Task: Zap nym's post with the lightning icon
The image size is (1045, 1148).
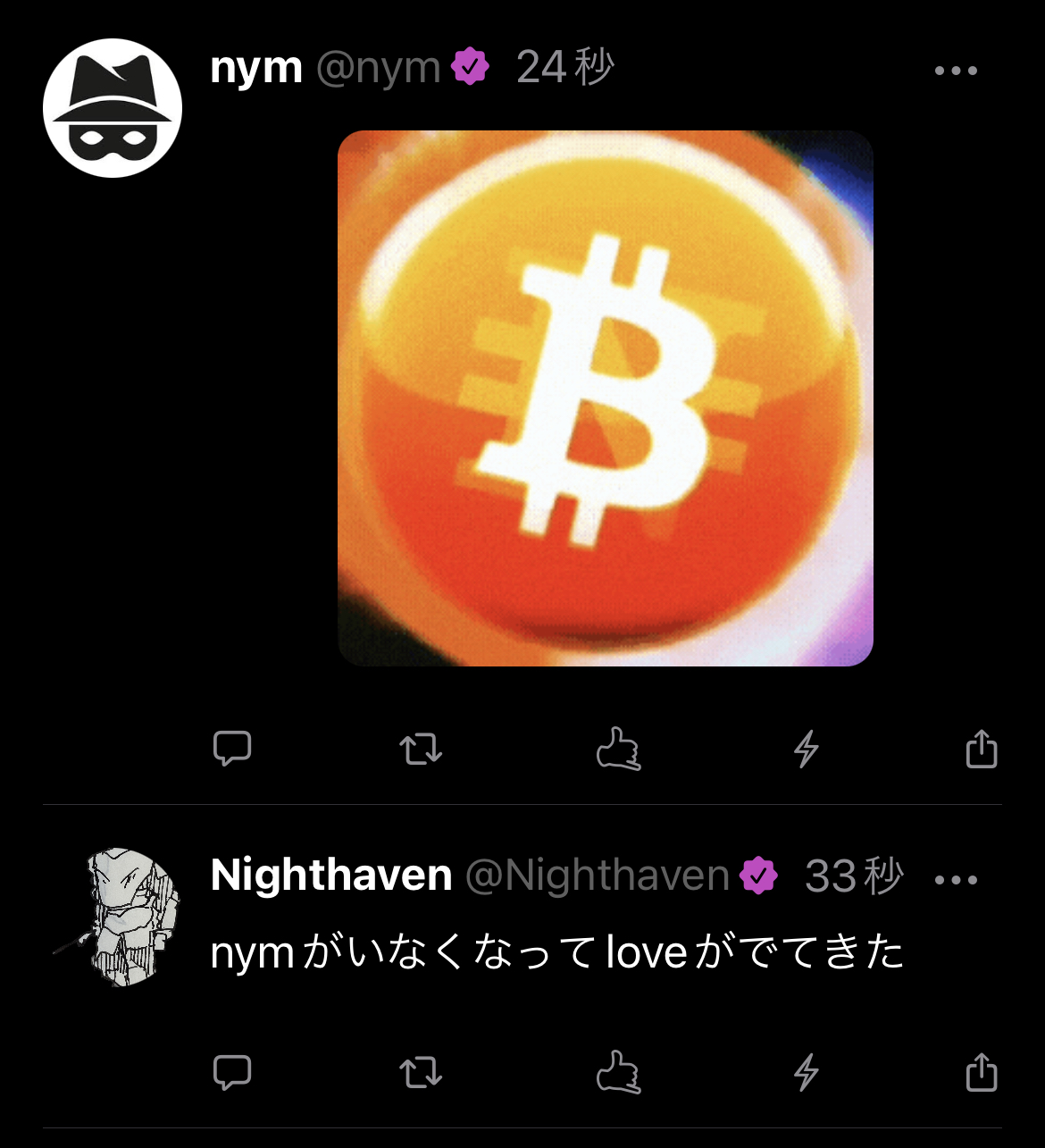Action: 807,749
